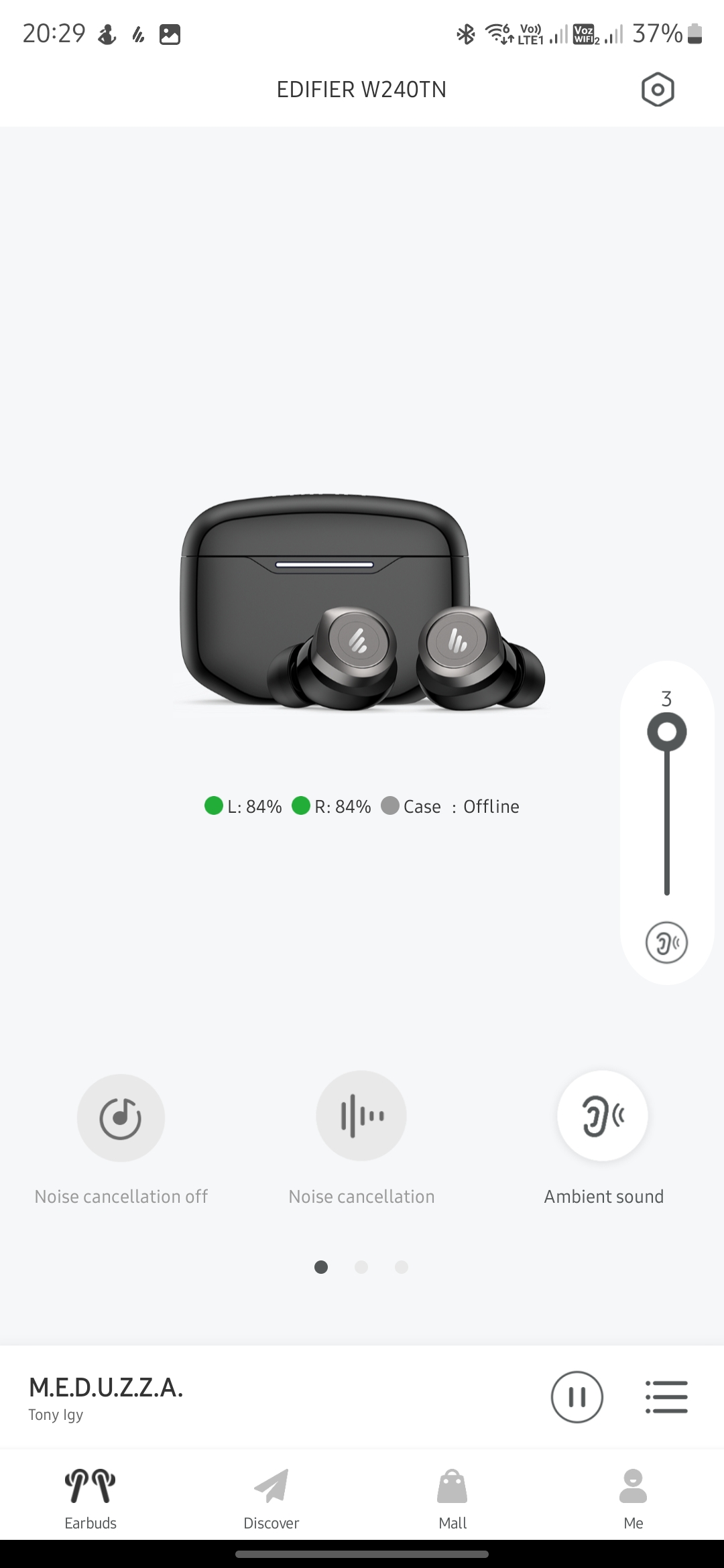The width and height of the screenshot is (724, 1568).
Task: Jump to the second page indicator dot
Action: tap(361, 1267)
